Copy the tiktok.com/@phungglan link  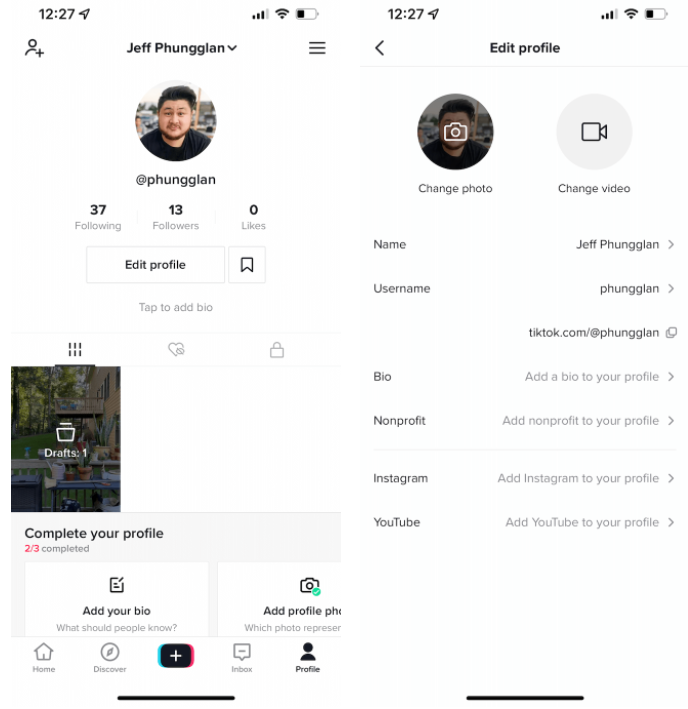click(671, 332)
